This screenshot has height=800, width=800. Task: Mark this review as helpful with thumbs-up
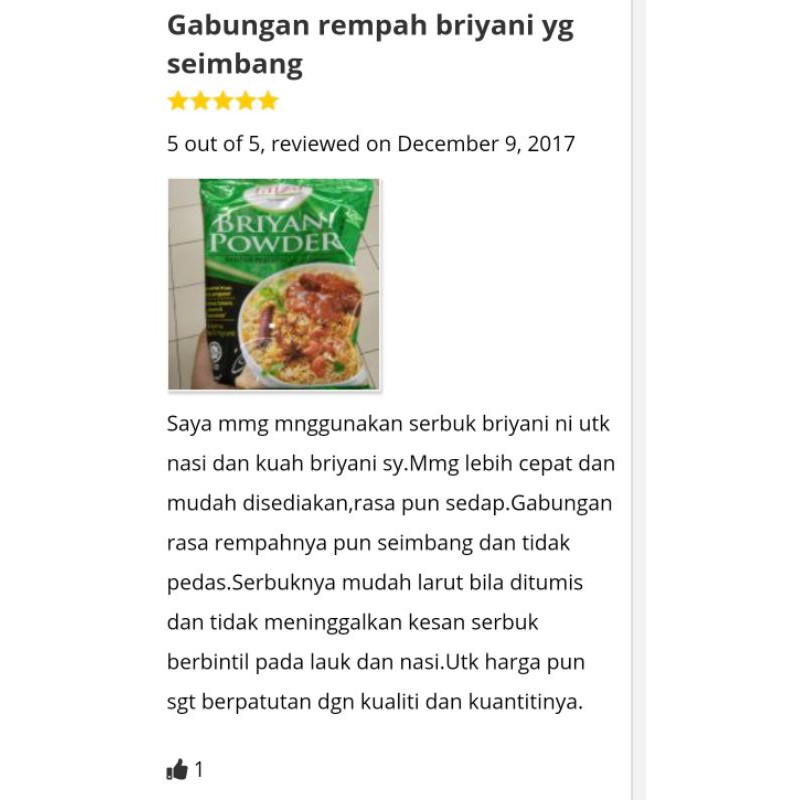coord(177,769)
